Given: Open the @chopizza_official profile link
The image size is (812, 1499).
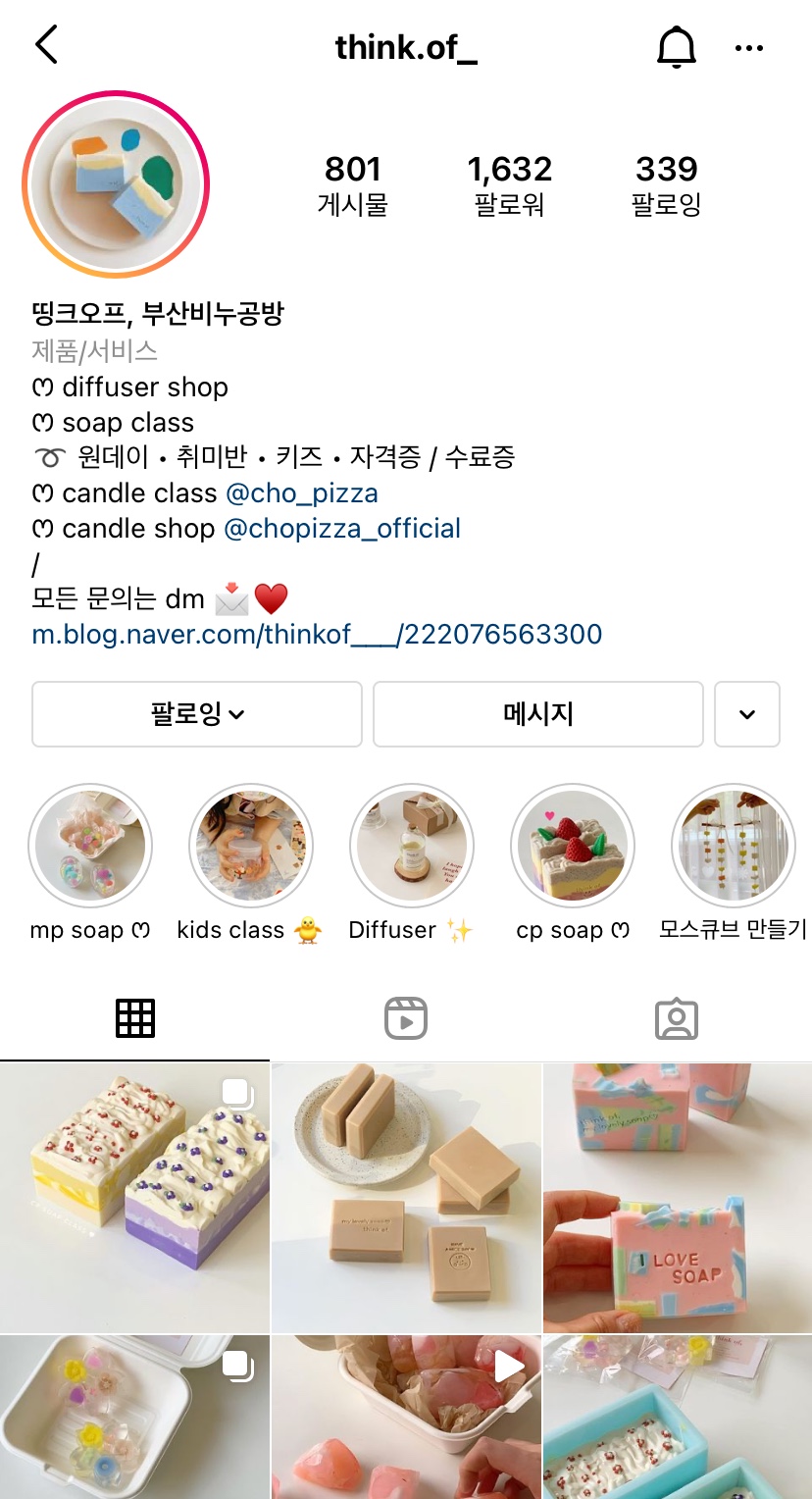Looking at the screenshot, I should 342,528.
